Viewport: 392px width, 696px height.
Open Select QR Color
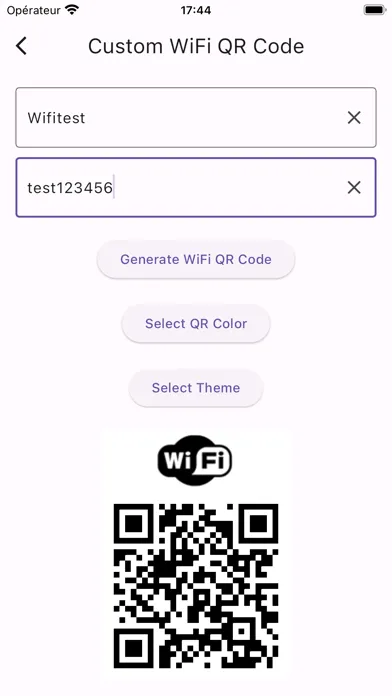click(196, 324)
